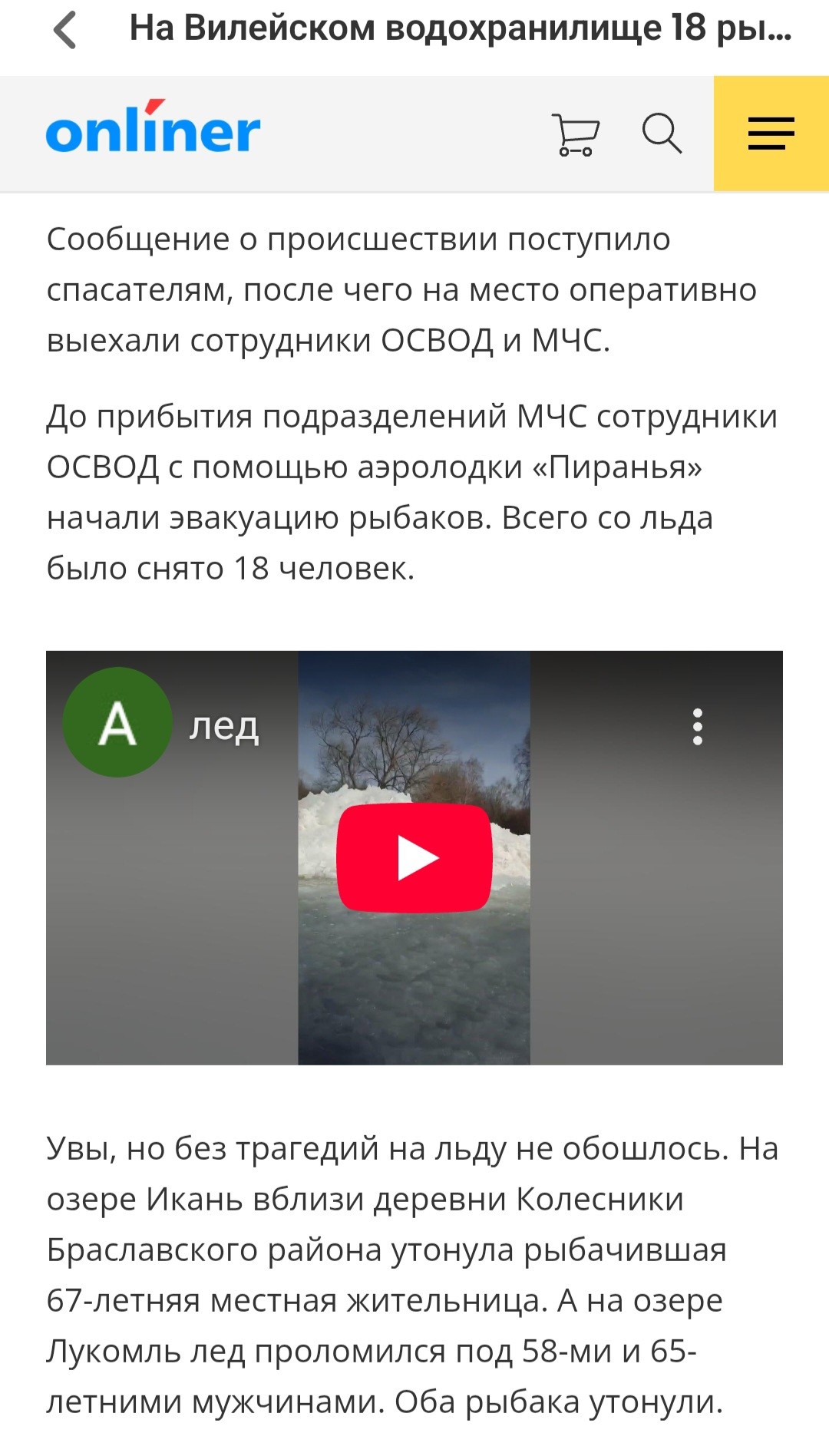Open the video's three-dot options

(697, 726)
